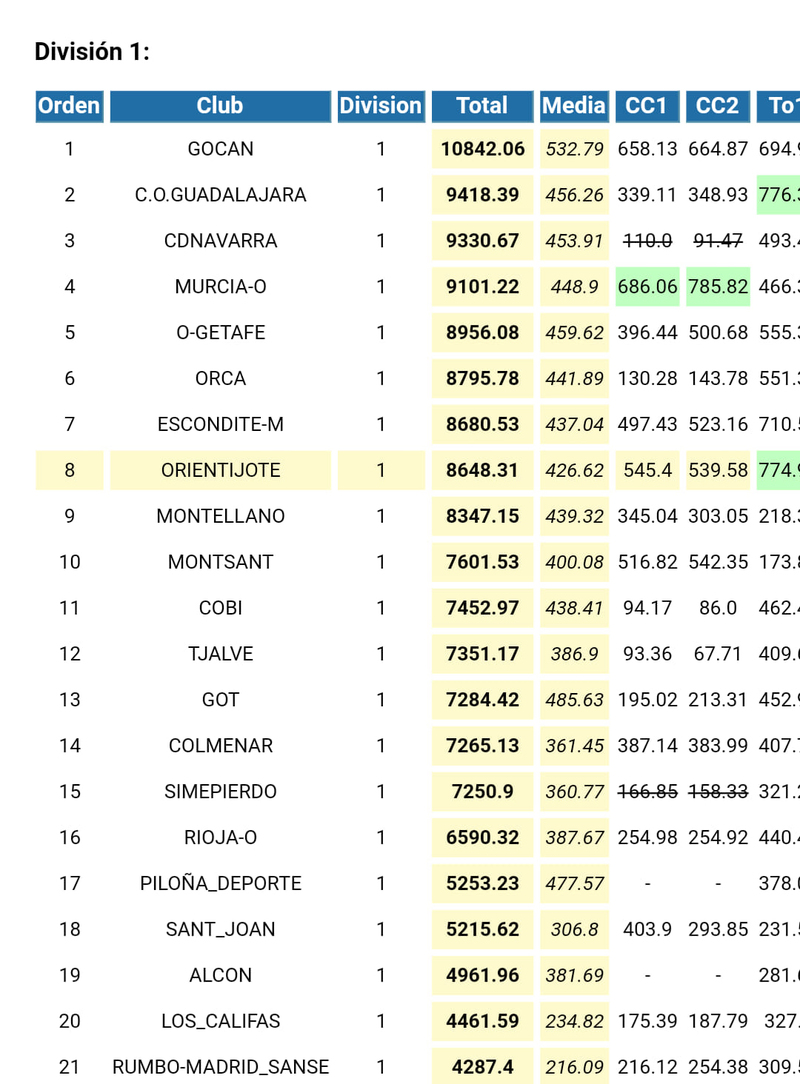The height and width of the screenshot is (1084, 800).
Task: Sort by the Club column header
Action: click(220, 106)
